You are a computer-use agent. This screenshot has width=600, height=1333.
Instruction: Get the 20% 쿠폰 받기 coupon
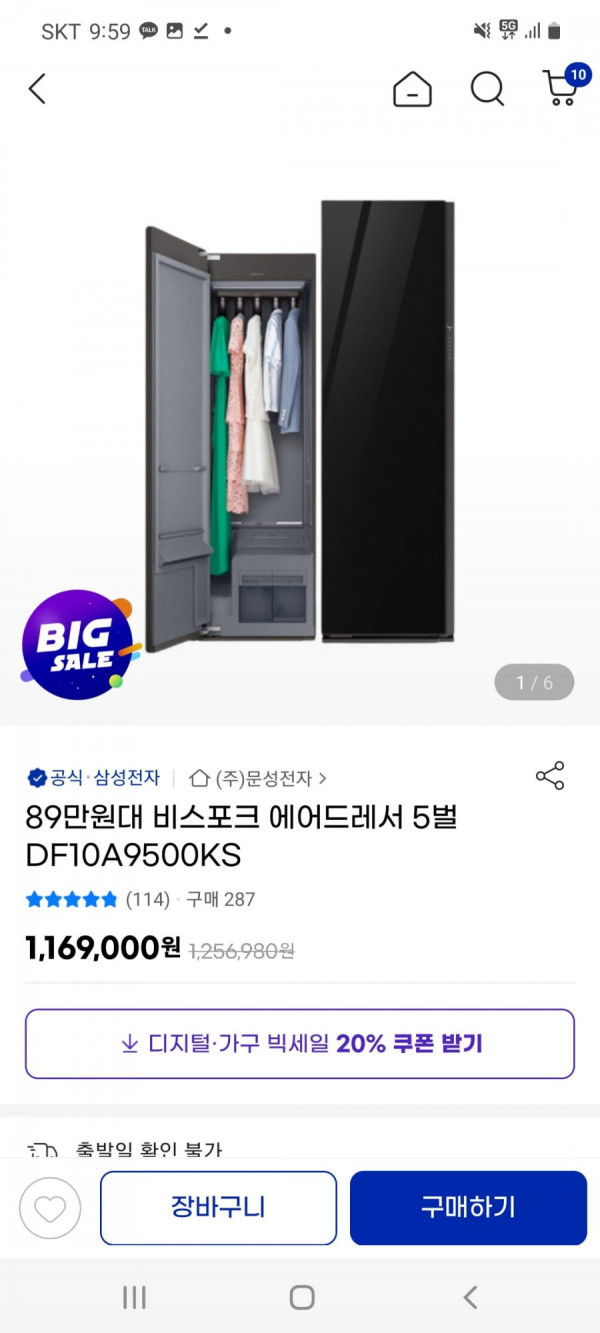300,1044
